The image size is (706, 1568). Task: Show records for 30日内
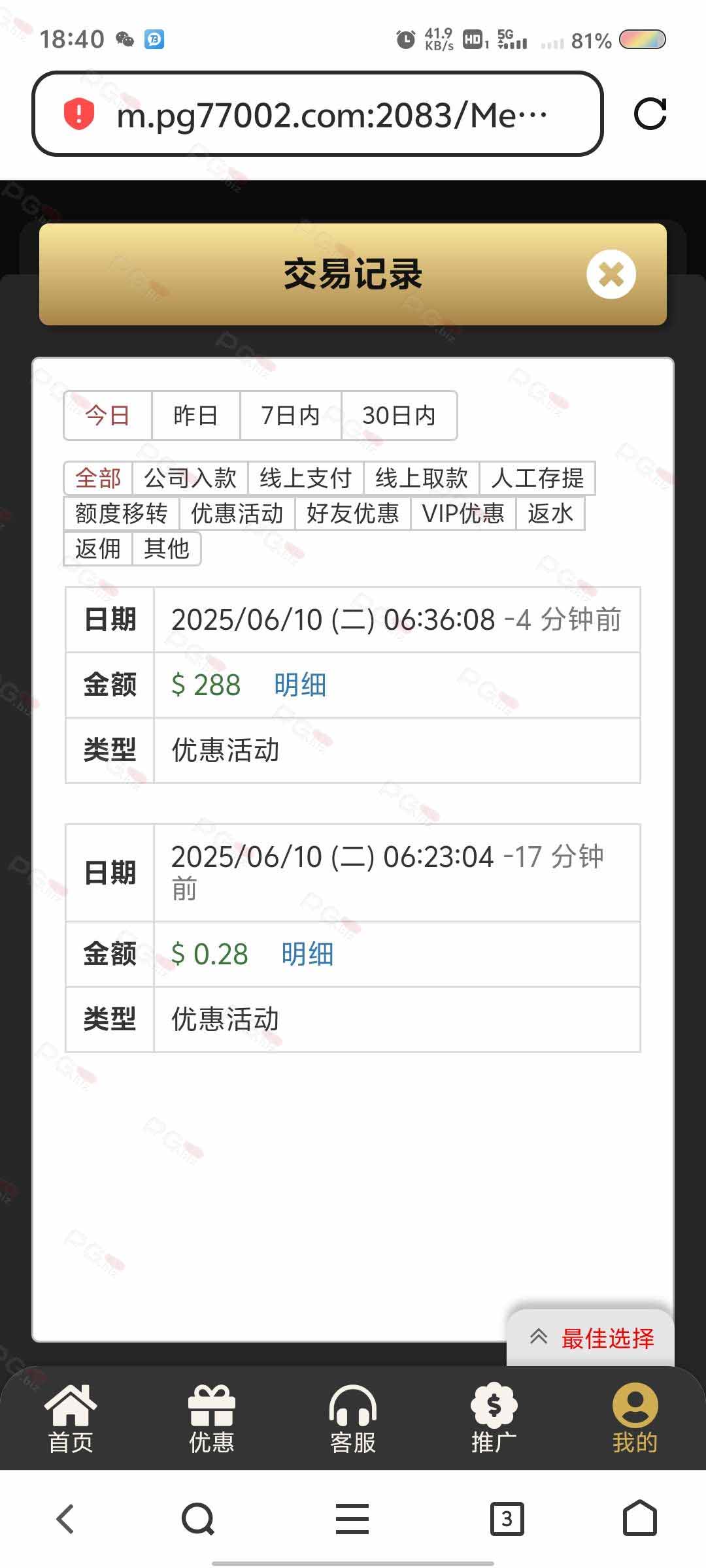399,416
